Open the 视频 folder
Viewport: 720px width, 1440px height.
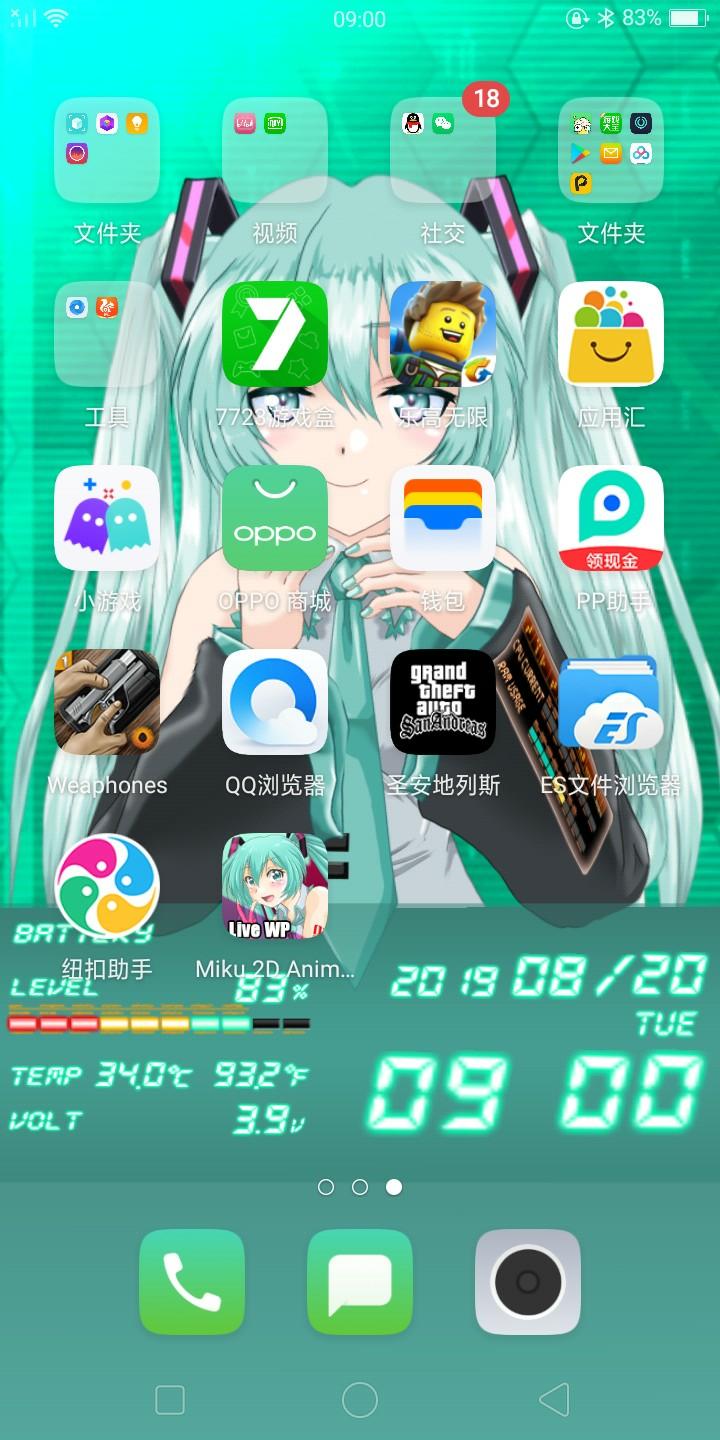275,150
